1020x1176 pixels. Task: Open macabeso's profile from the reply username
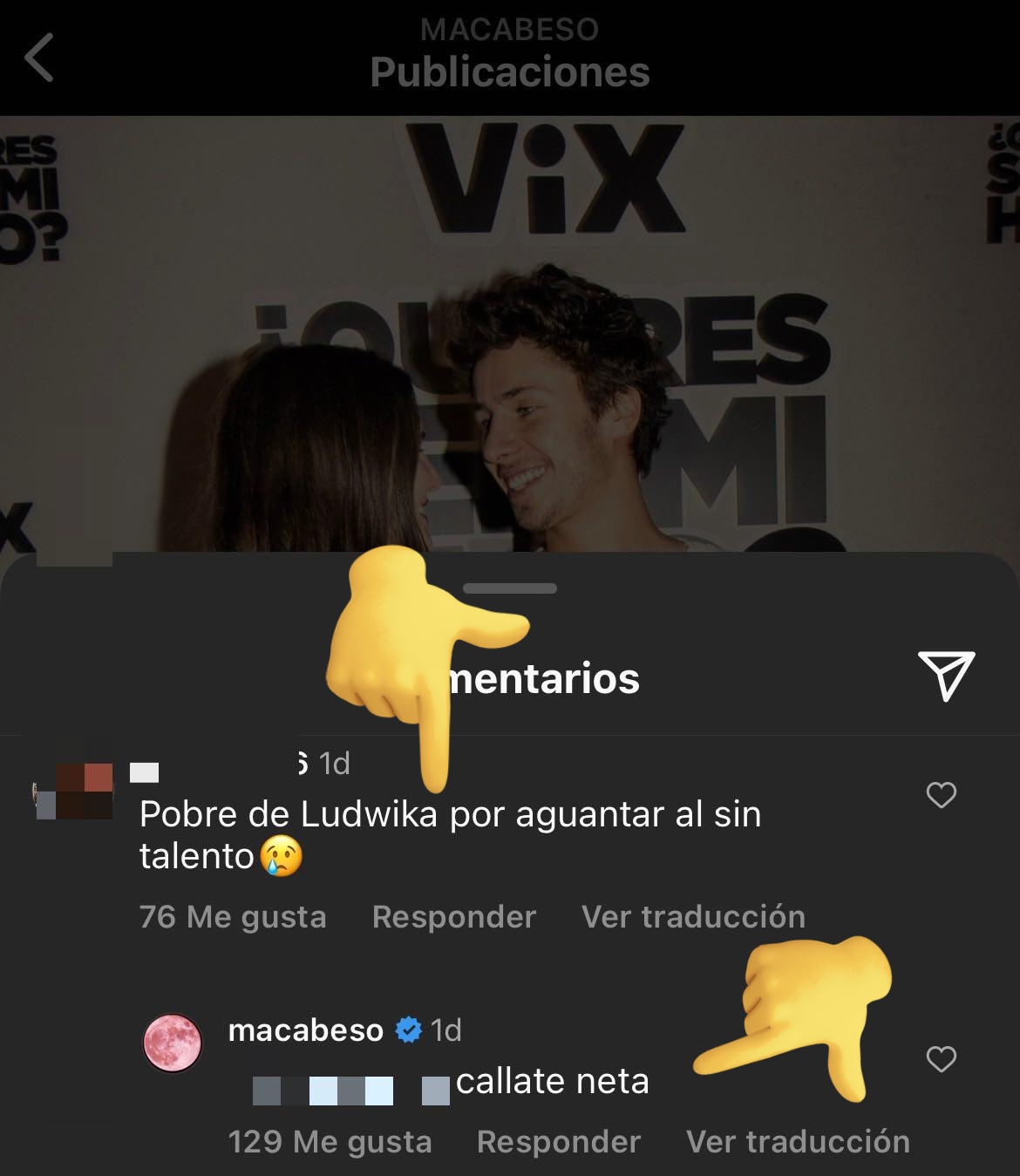pyautogui.click(x=305, y=1030)
